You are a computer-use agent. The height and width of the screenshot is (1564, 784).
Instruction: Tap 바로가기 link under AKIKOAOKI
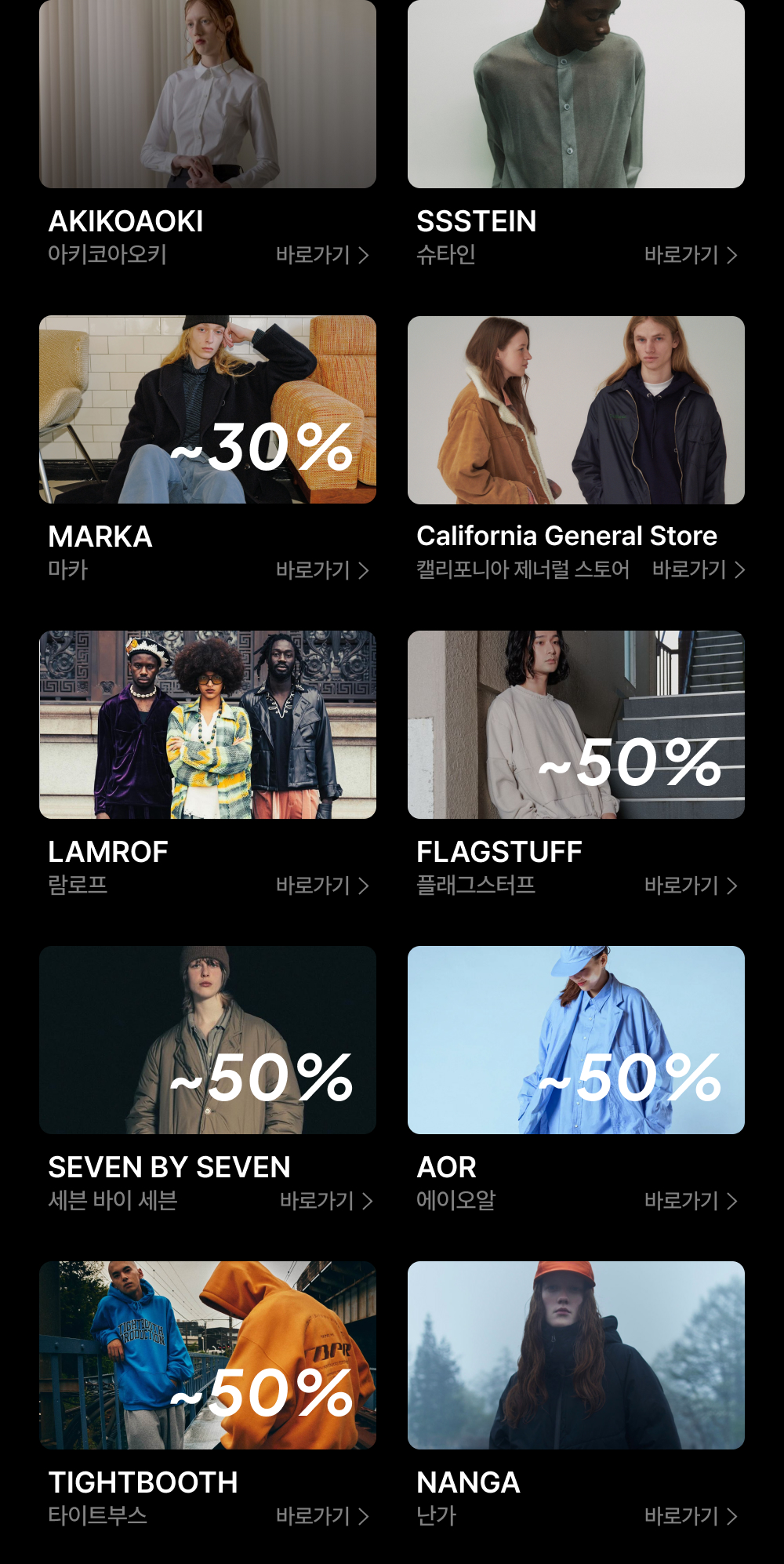click(x=322, y=255)
